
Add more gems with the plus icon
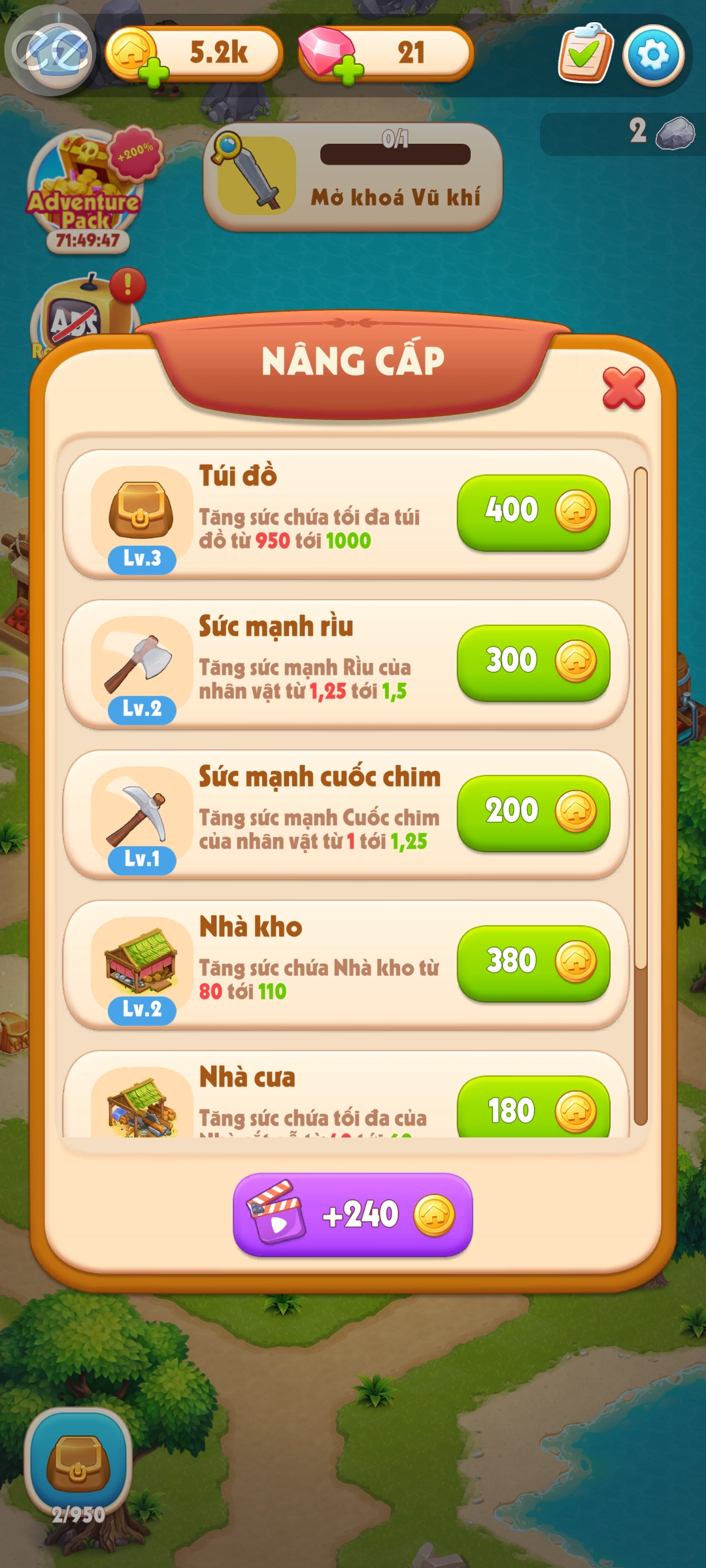[348, 71]
